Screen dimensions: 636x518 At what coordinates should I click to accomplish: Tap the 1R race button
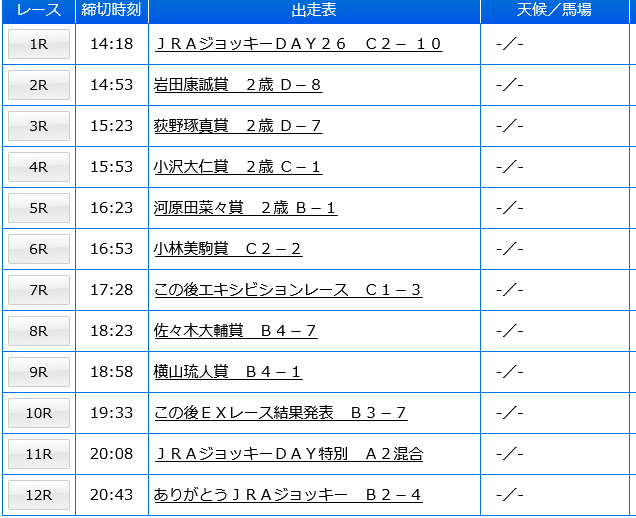(x=39, y=44)
